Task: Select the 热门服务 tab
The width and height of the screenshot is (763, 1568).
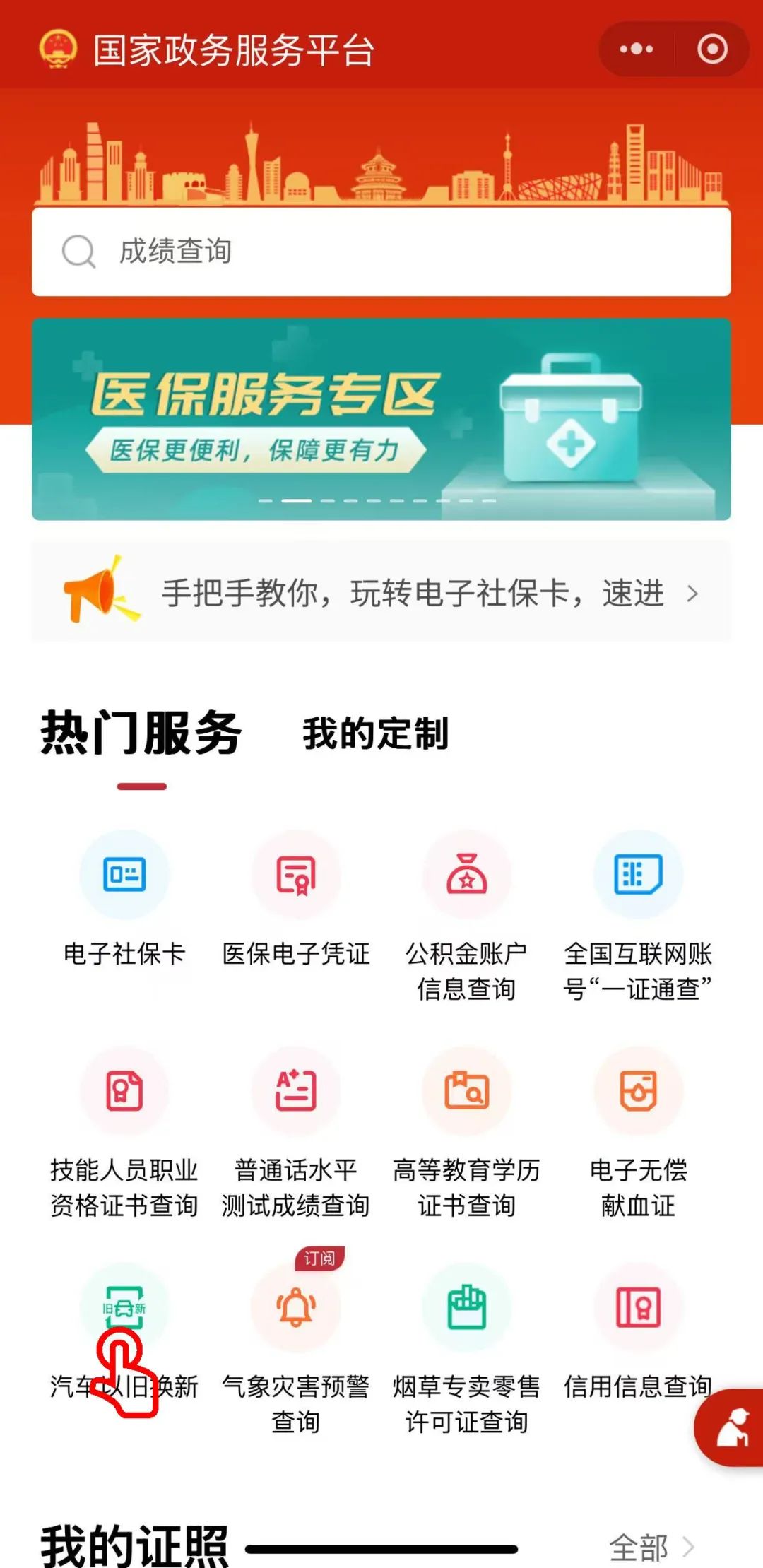Action: 141,733
